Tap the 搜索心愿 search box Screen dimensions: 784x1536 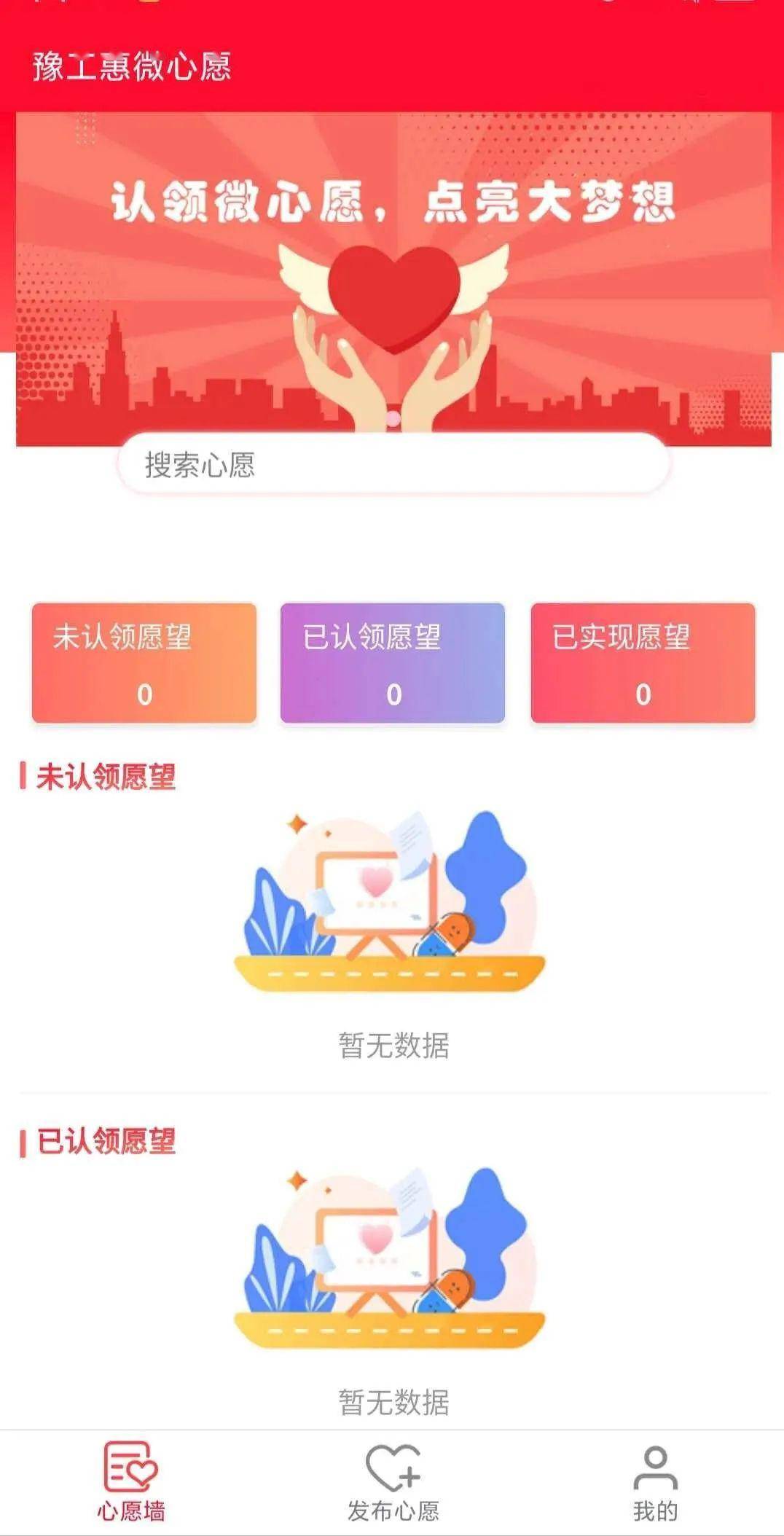[x=393, y=464]
